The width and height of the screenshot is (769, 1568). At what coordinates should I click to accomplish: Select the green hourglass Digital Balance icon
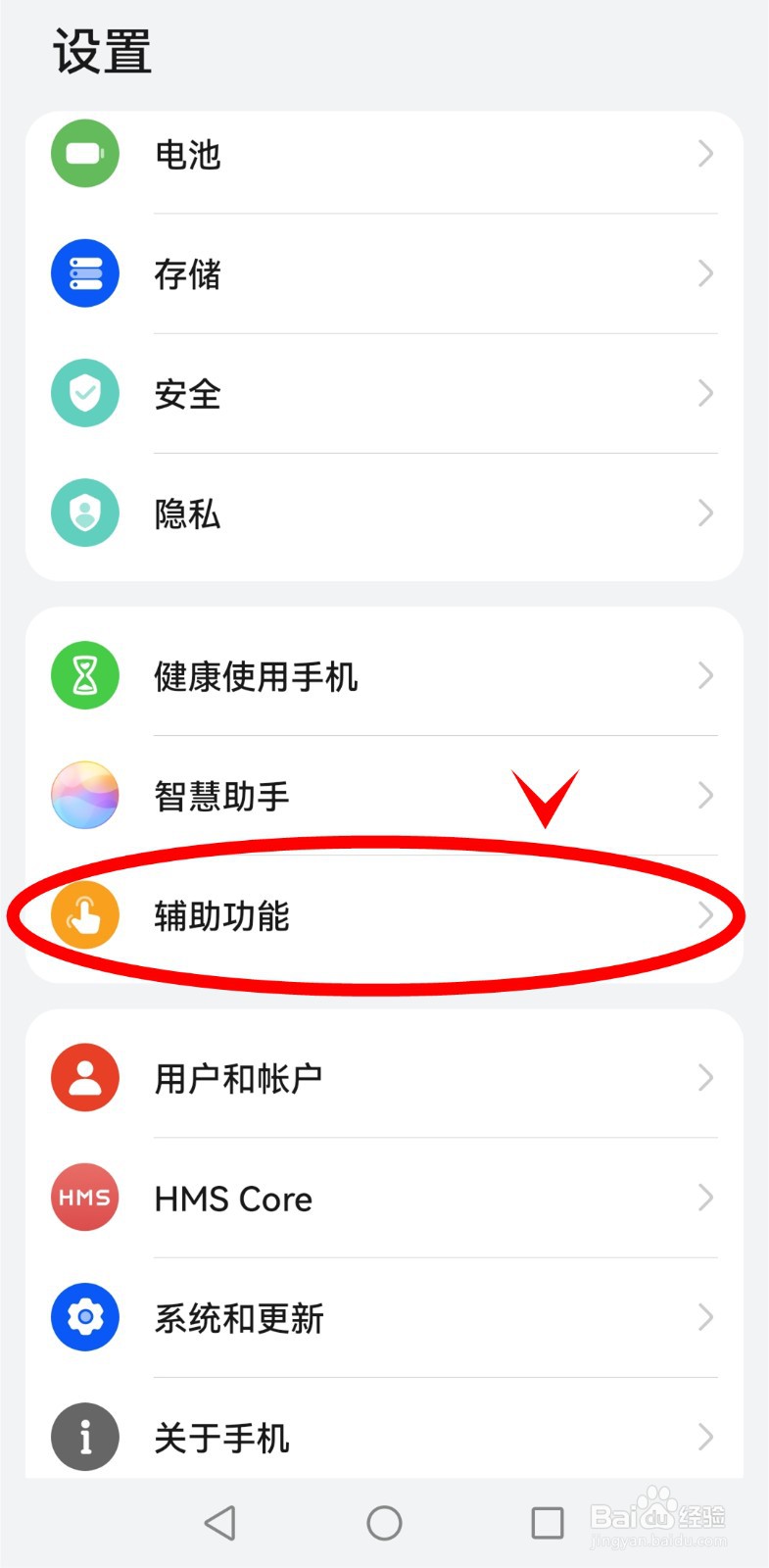click(x=84, y=674)
